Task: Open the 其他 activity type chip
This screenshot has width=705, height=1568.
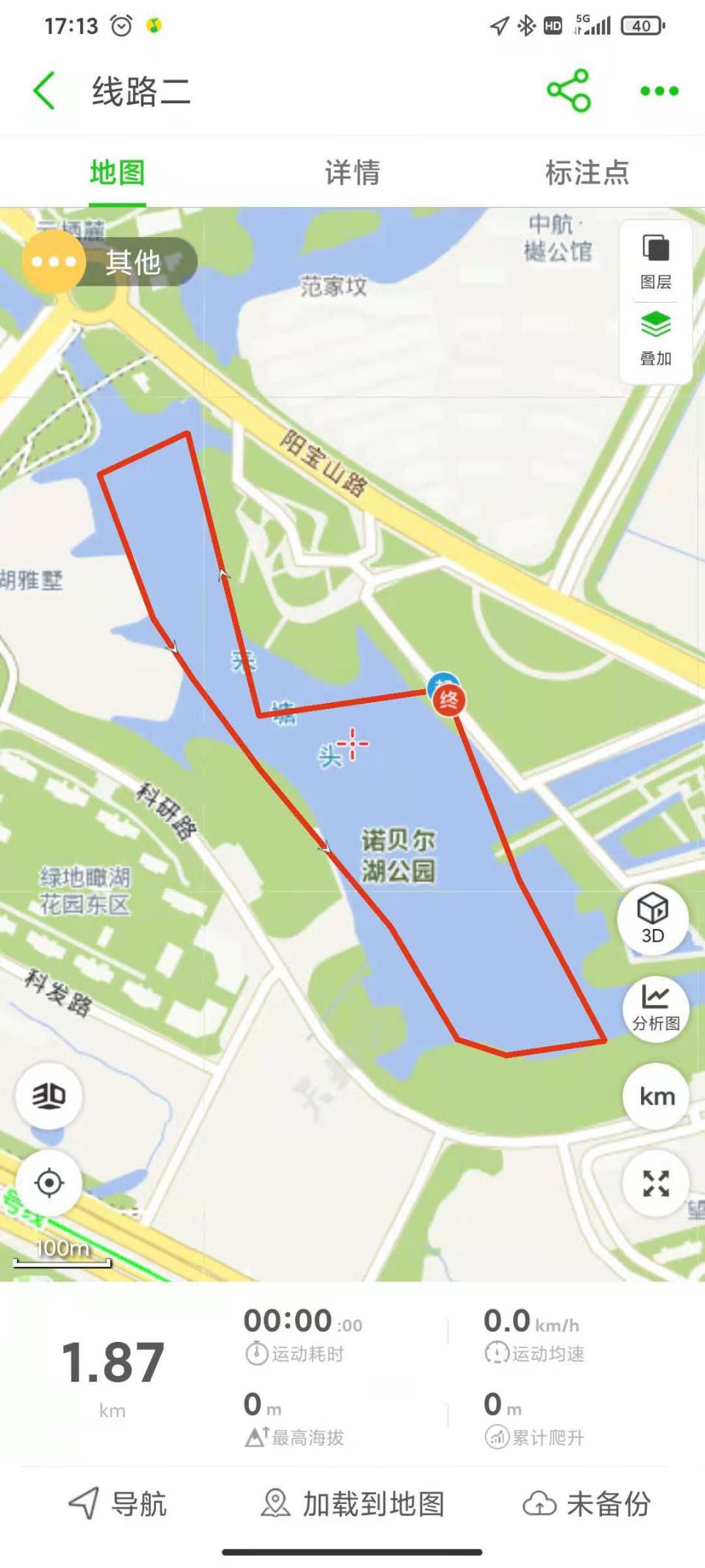Action: coord(110,261)
